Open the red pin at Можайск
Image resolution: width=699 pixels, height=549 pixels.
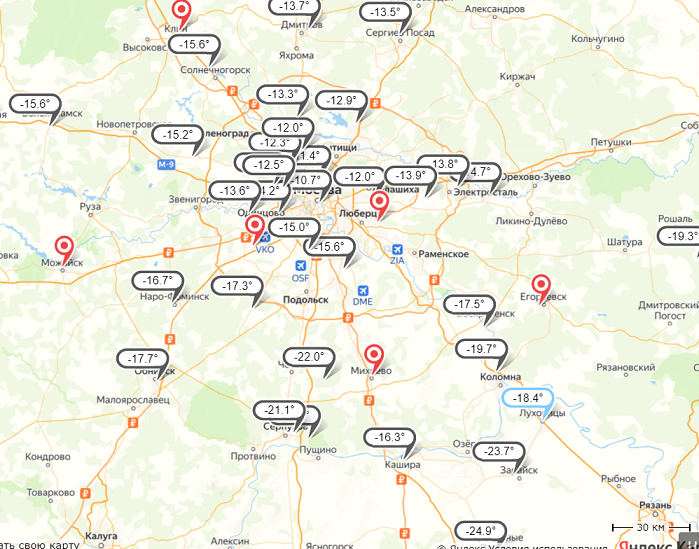(64, 246)
